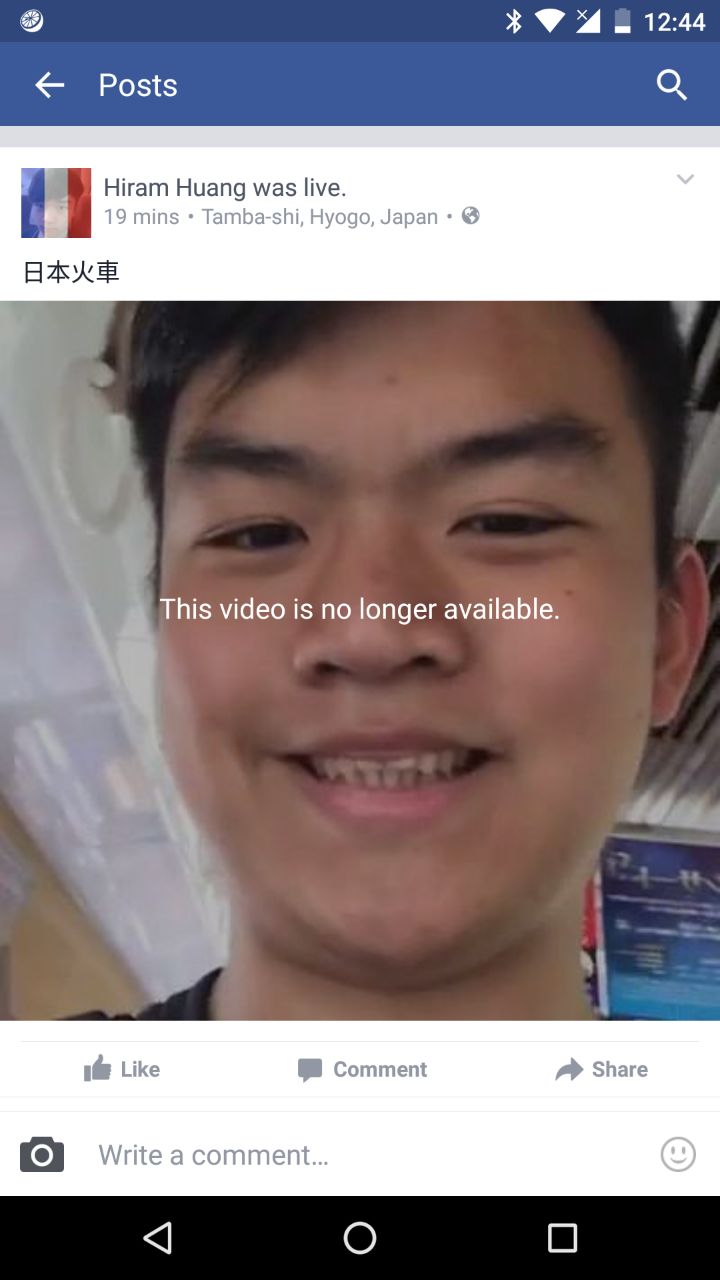Open the recent apps overview
The image size is (720, 1280).
coord(562,1238)
